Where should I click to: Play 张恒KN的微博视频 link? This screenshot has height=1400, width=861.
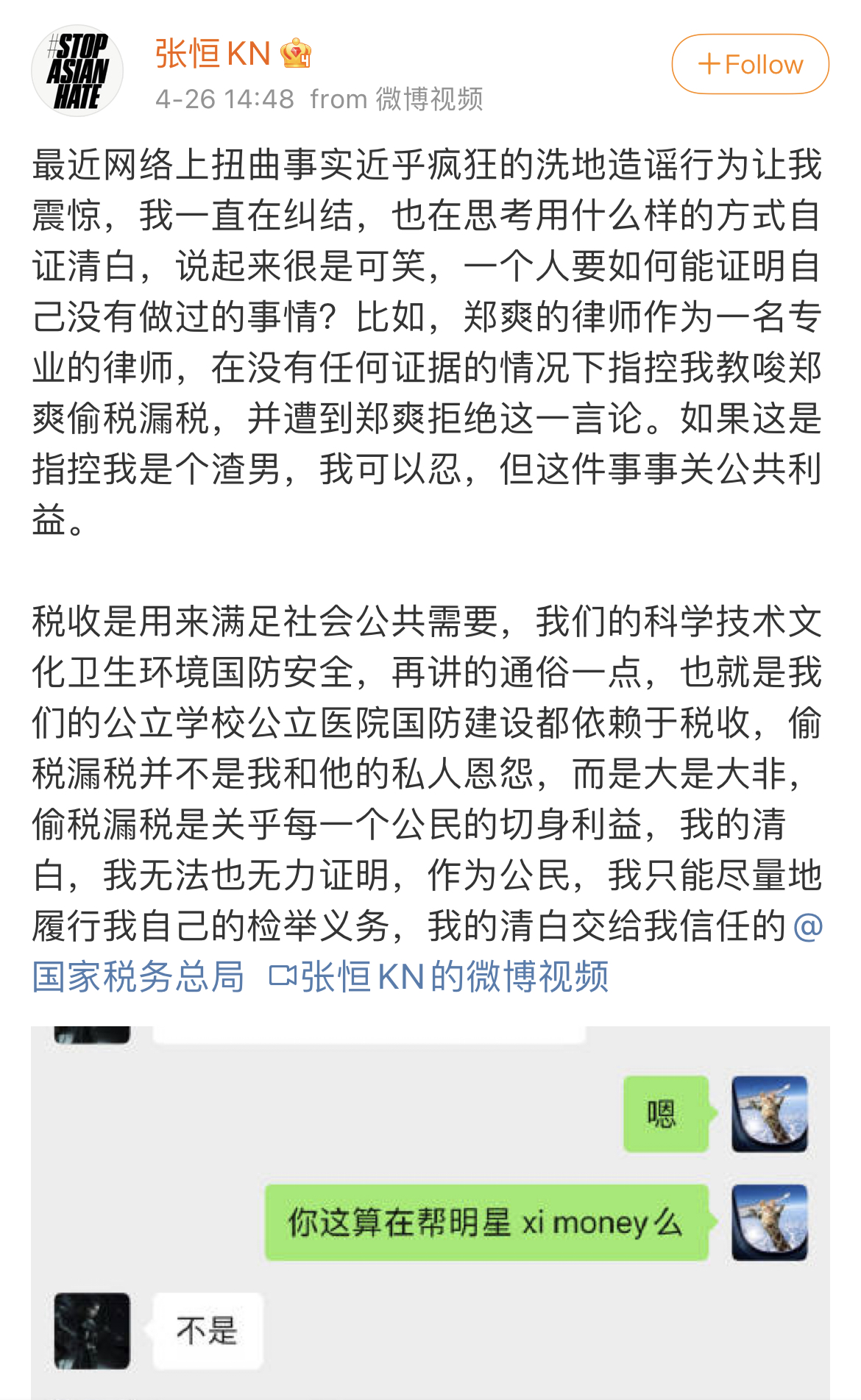click(x=439, y=976)
